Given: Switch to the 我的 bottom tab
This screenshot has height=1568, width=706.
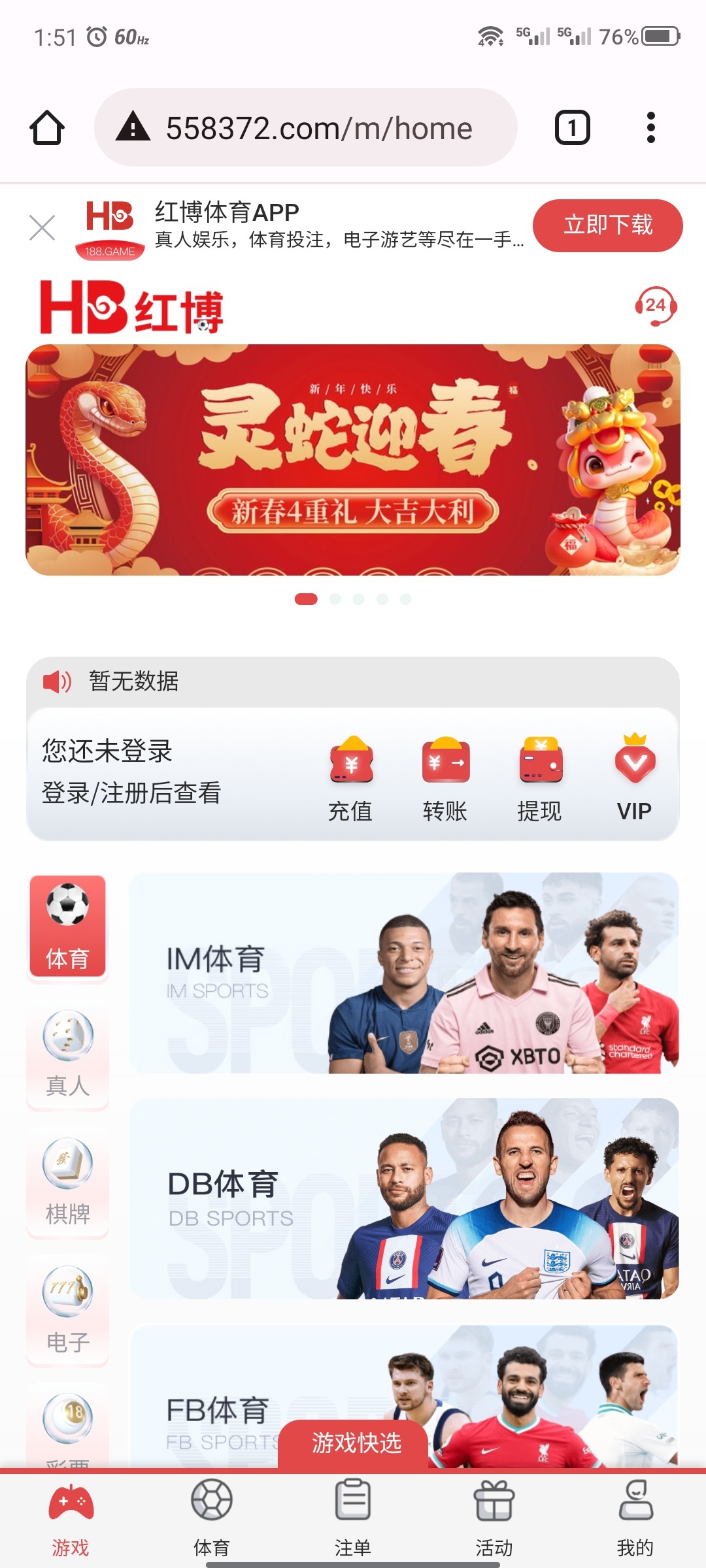Looking at the screenshot, I should point(635,1518).
